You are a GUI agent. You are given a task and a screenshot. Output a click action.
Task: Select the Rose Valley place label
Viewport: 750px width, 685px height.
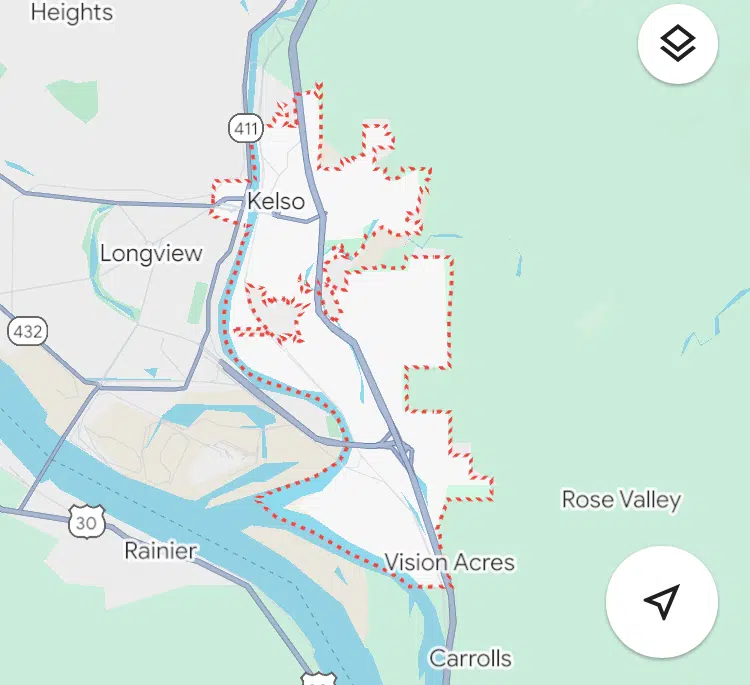[621, 499]
